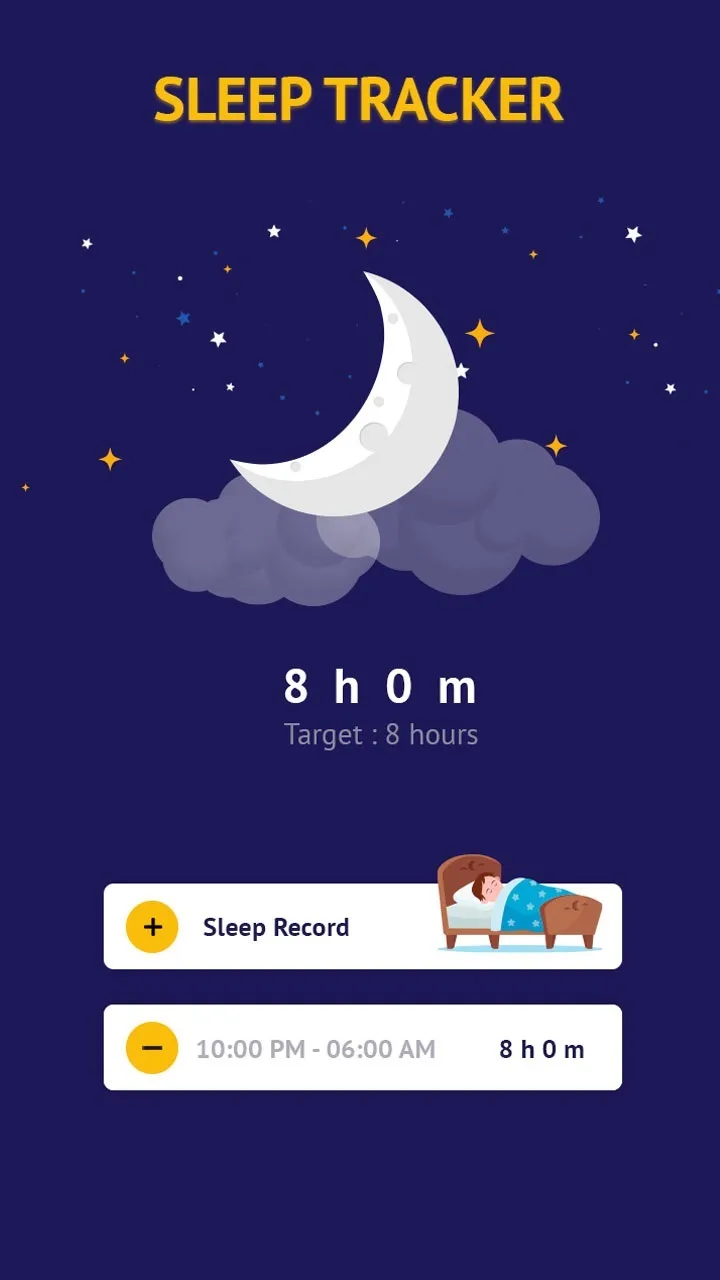Image resolution: width=720 pixels, height=1280 pixels.
Task: Tap the Target : 8 hours label
Action: coord(382,734)
